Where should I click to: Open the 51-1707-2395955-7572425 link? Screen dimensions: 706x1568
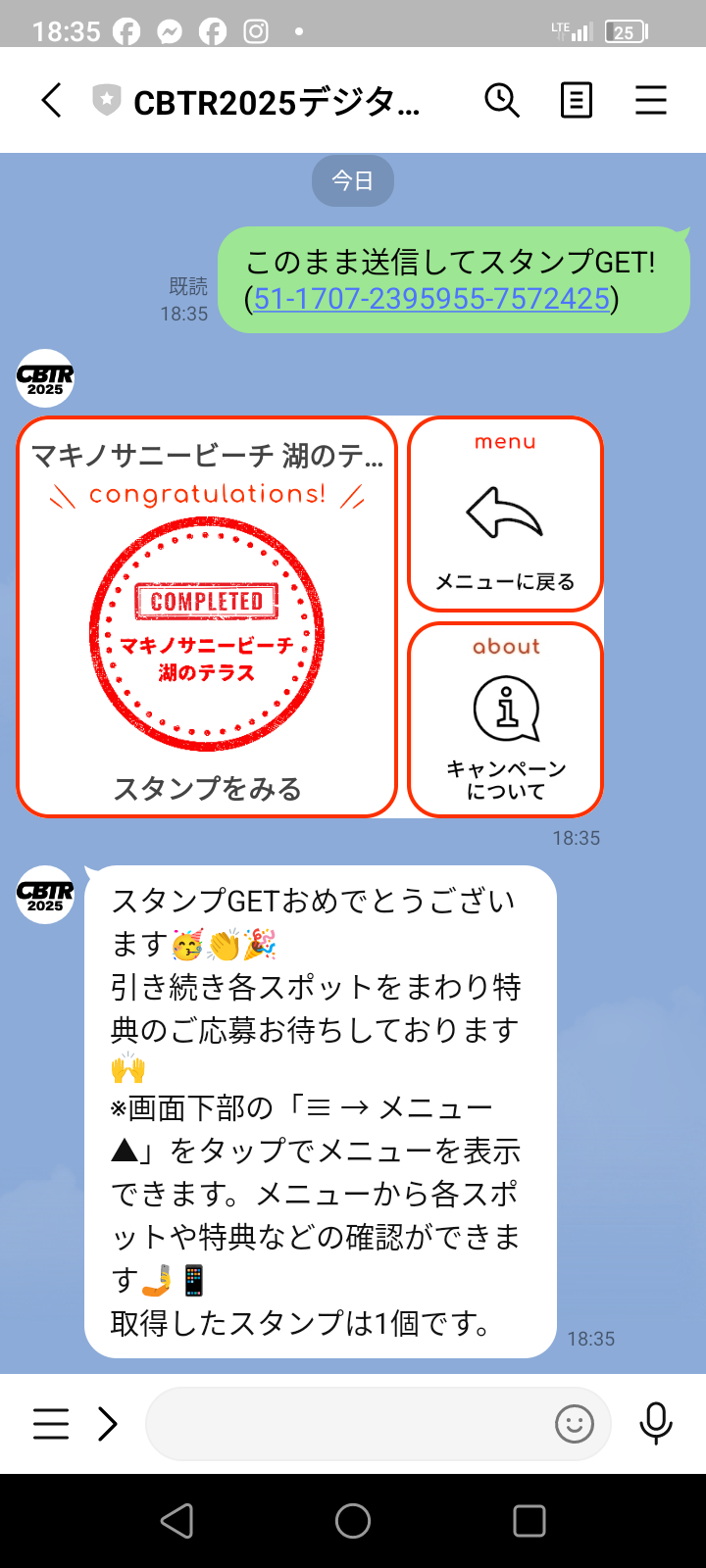[431, 299]
